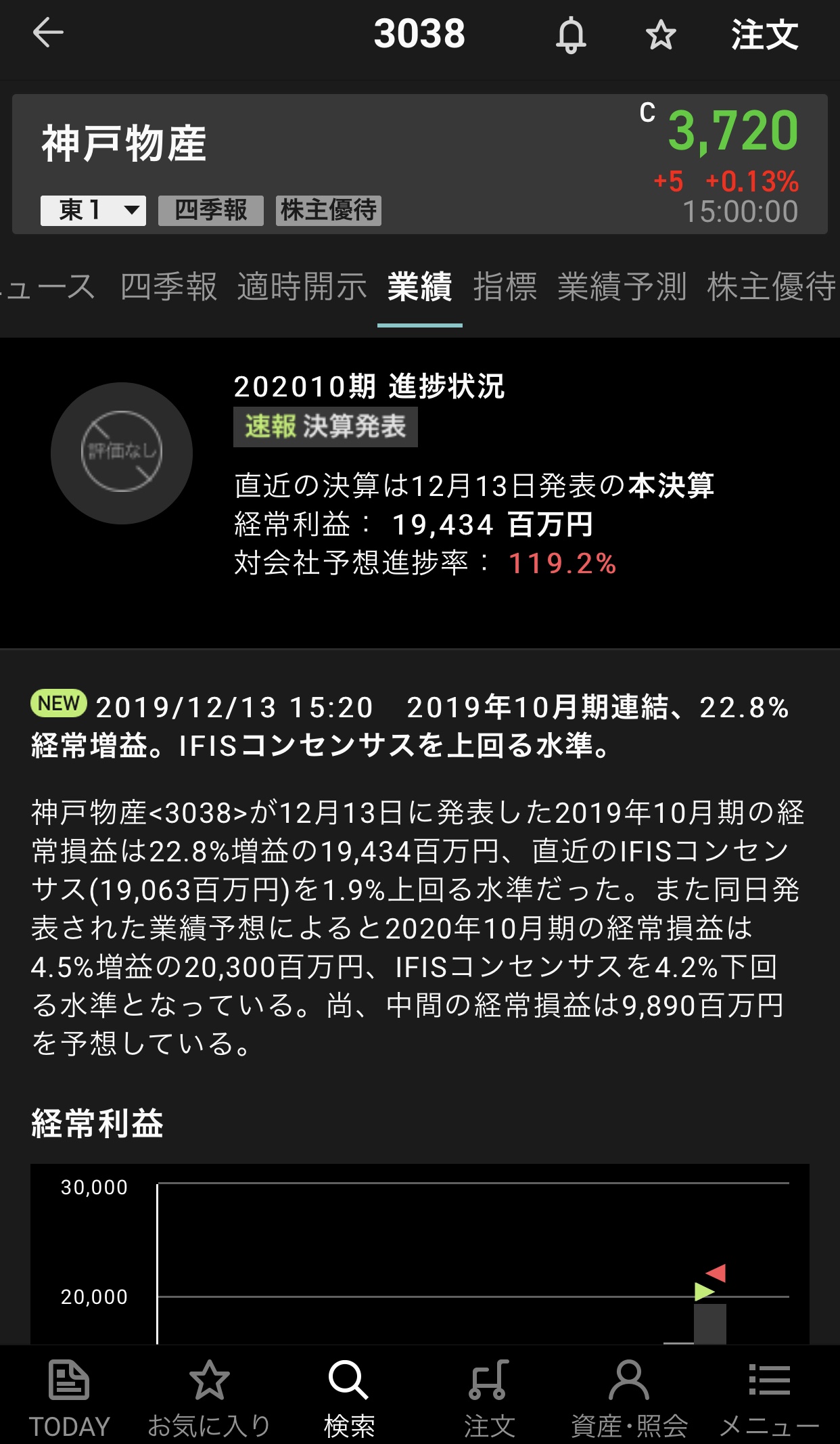Switch to the 業績予測 tab
Viewport: 840px width, 1444px height.
coord(622,287)
